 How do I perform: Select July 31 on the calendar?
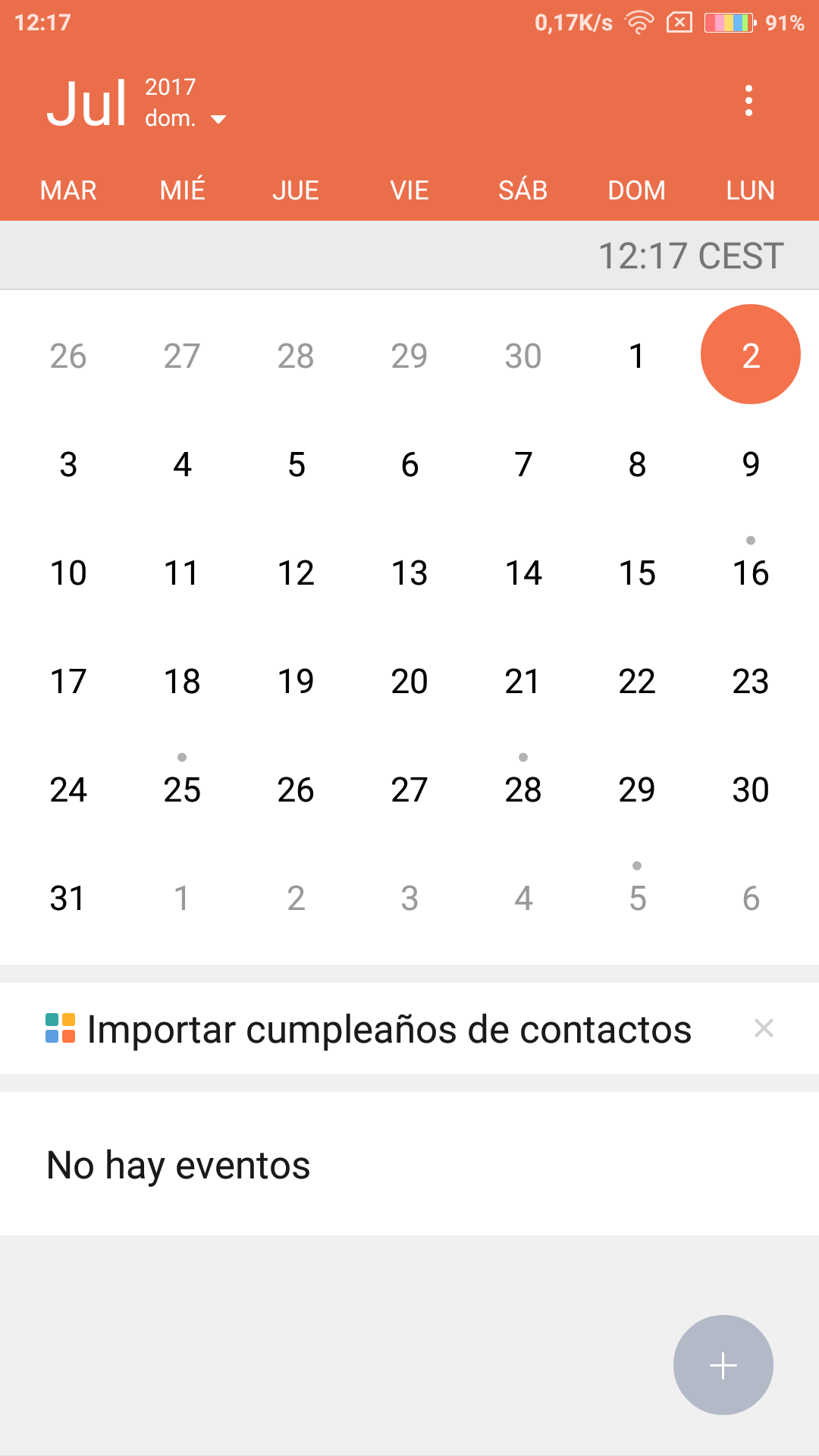(68, 898)
